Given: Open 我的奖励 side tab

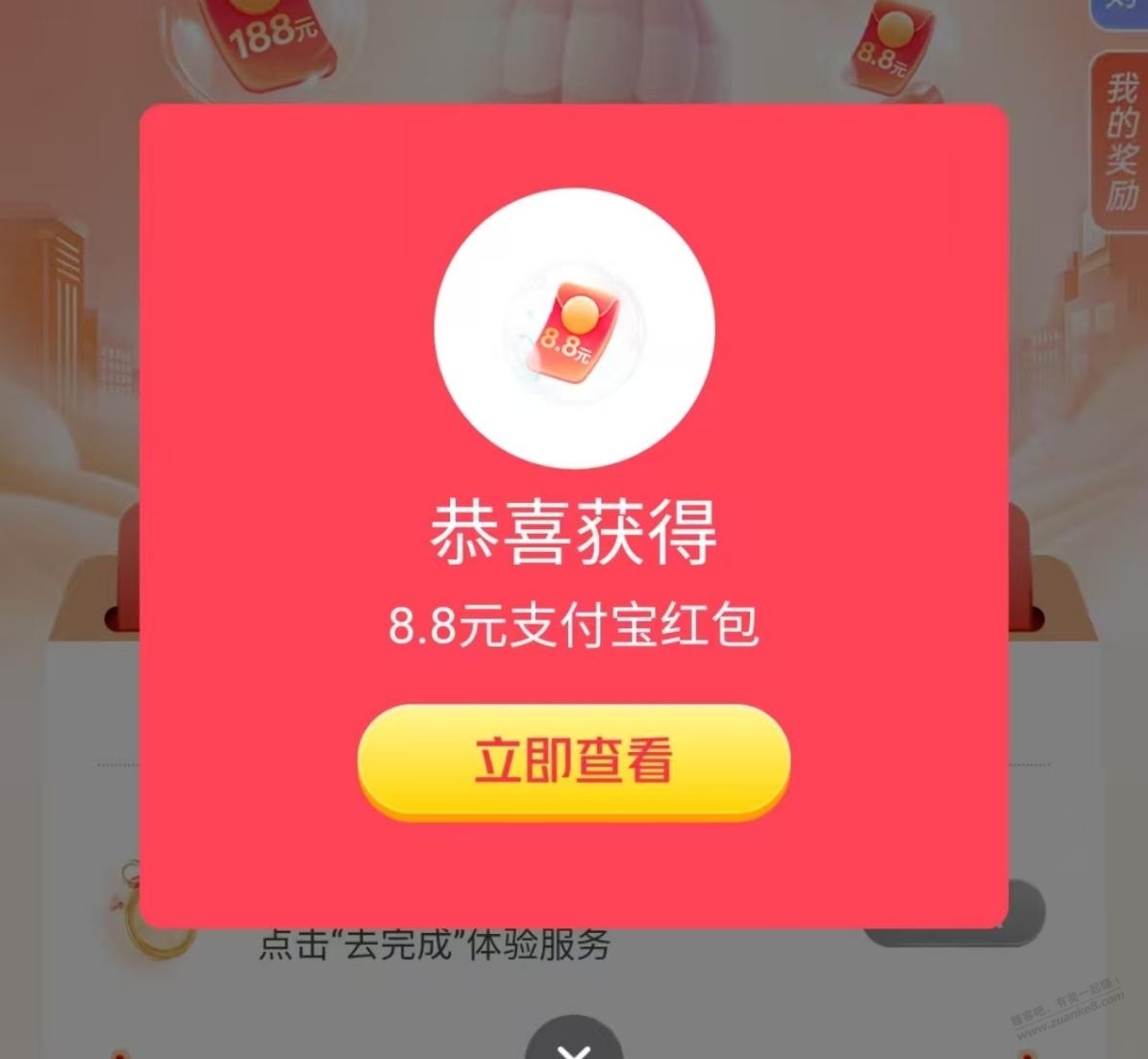Looking at the screenshot, I should [1119, 144].
